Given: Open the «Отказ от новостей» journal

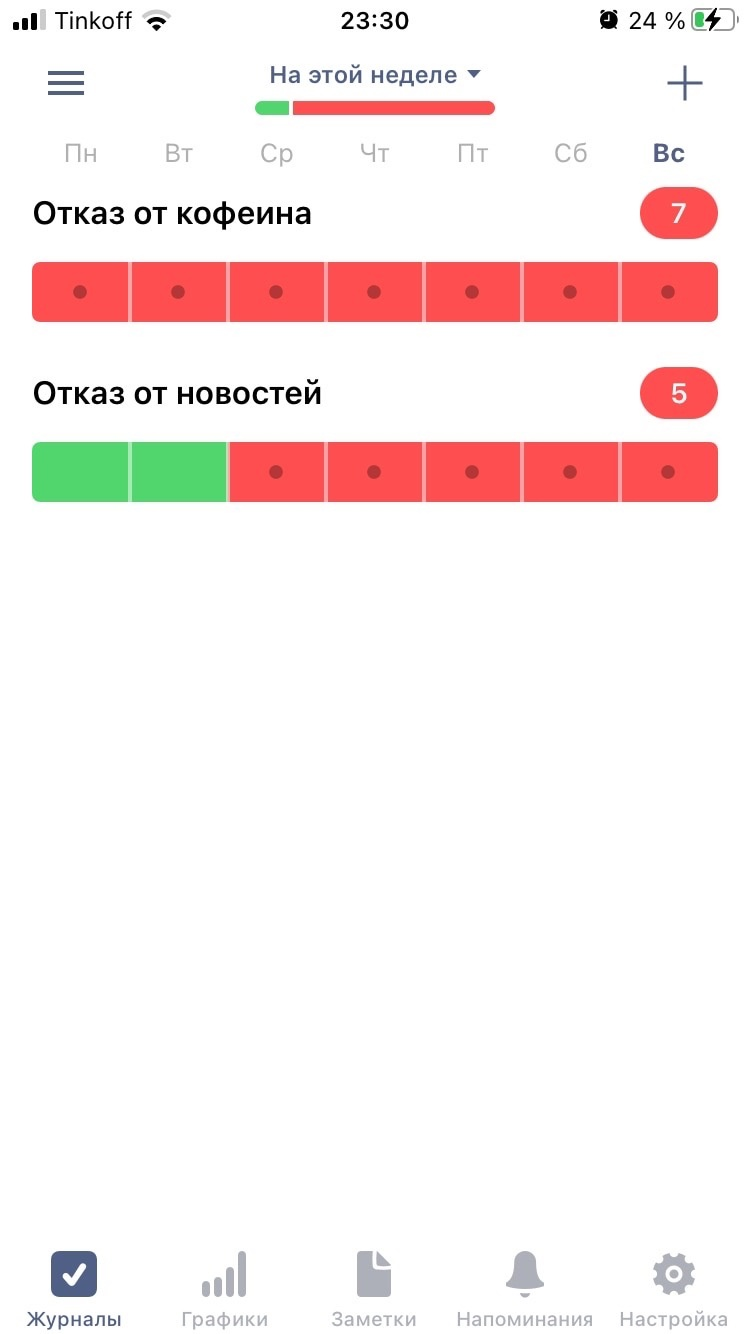Looking at the screenshot, I should (177, 394).
